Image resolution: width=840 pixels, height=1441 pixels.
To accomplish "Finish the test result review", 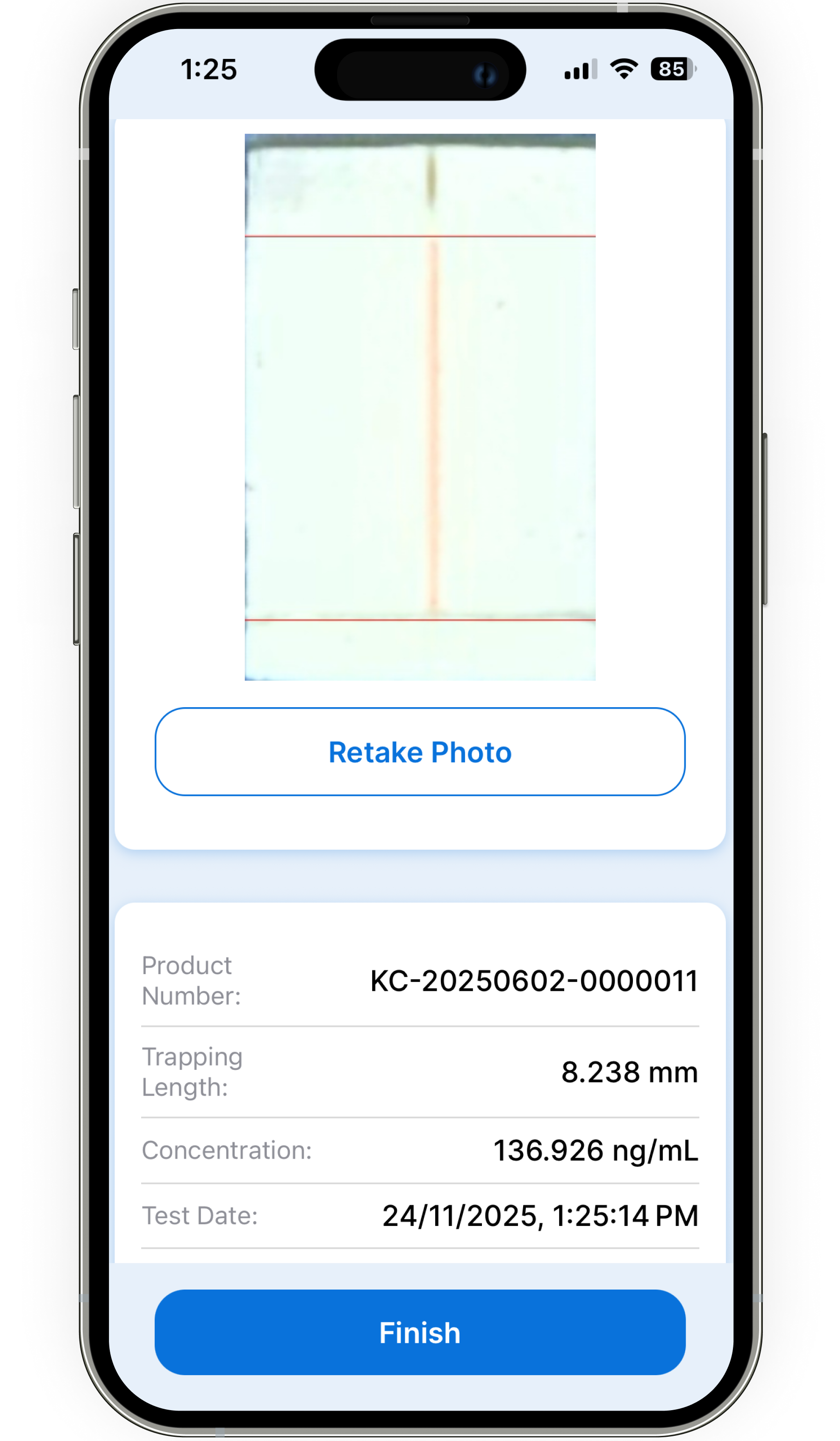I will (420, 1333).
